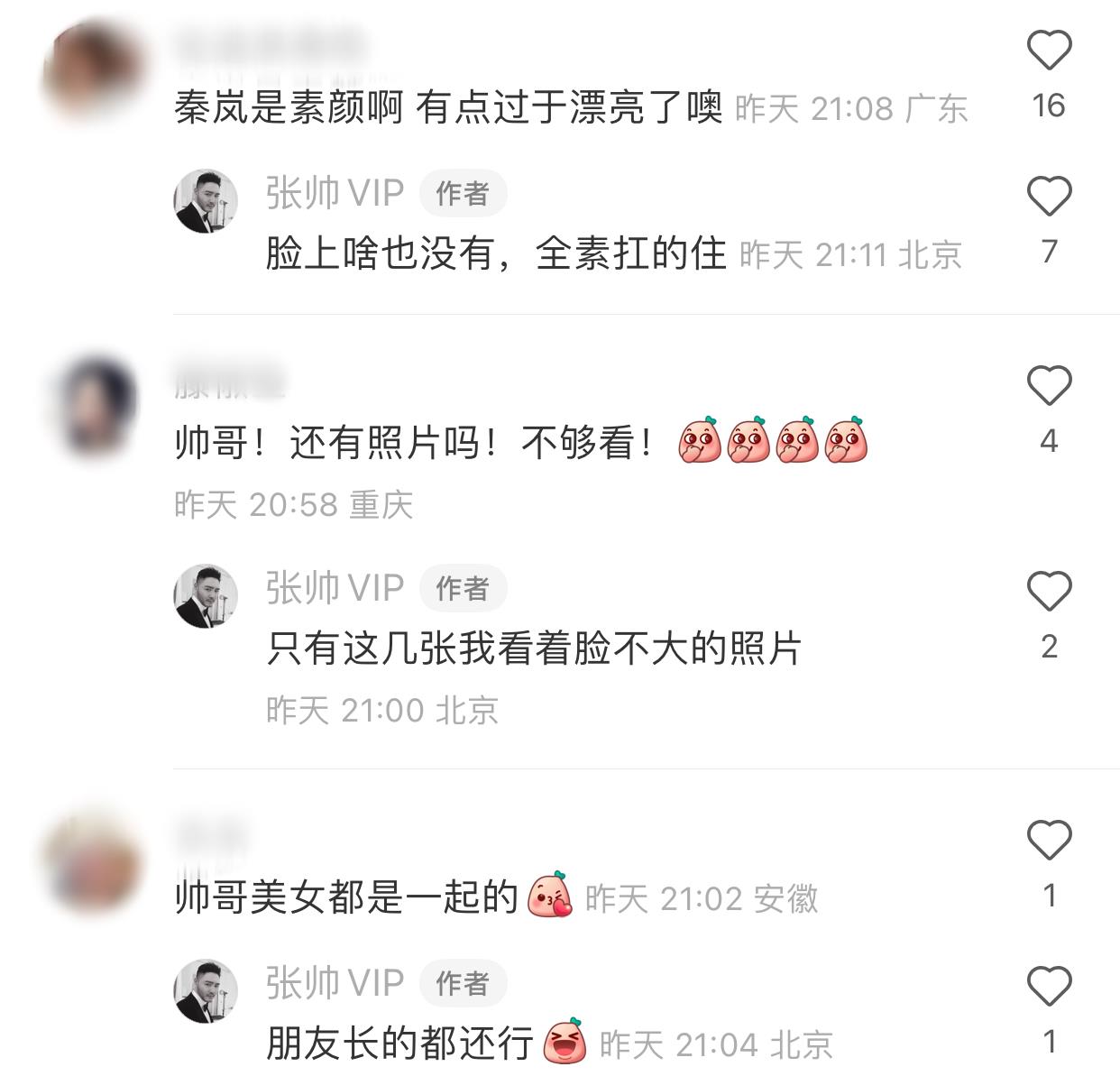Screen dimensions: 1120x1076
Task: Like the comment '帅哥美女都是一起的'
Action: 1049,841
